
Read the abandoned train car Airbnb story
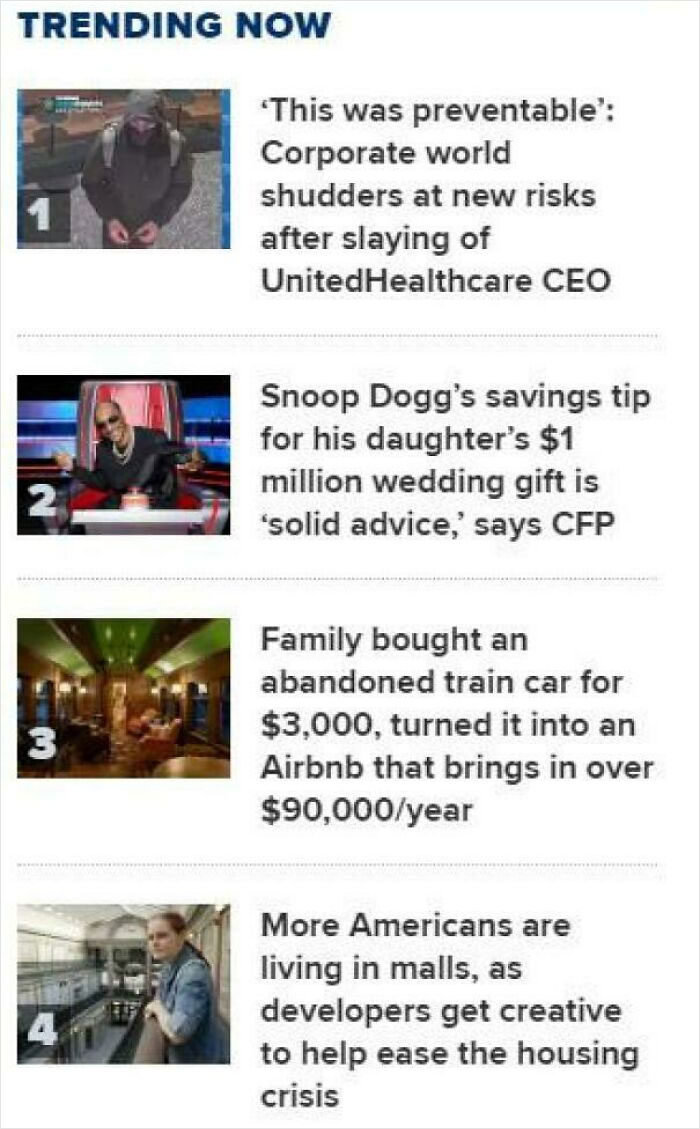pyautogui.click(x=456, y=724)
